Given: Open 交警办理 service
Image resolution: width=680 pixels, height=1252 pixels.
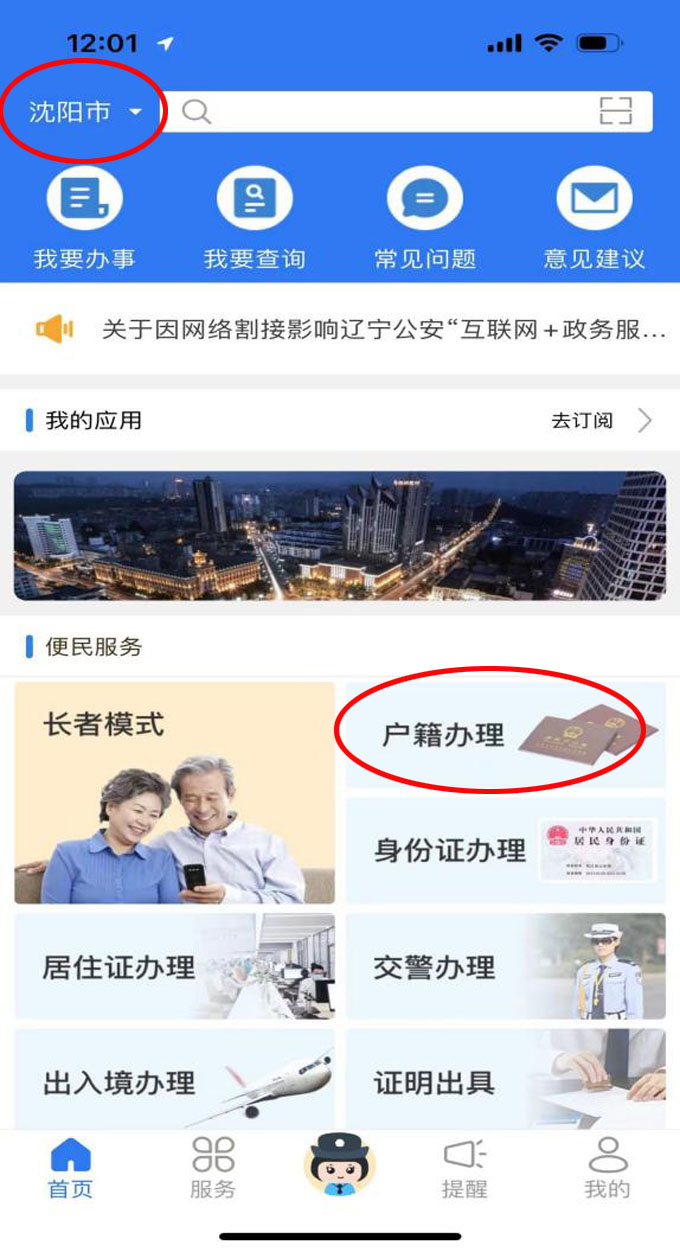Looking at the screenshot, I should coord(505,966).
